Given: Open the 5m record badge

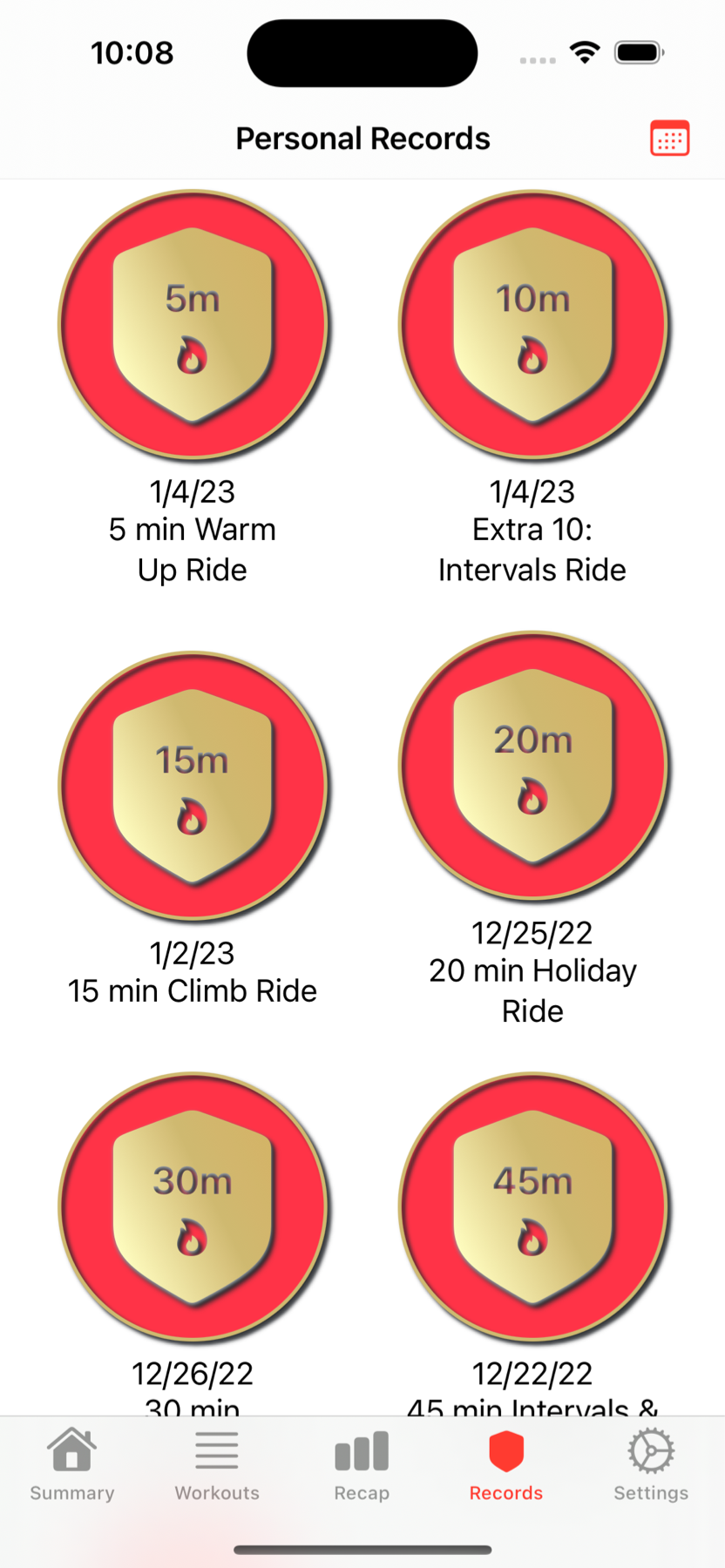Looking at the screenshot, I should (193, 324).
